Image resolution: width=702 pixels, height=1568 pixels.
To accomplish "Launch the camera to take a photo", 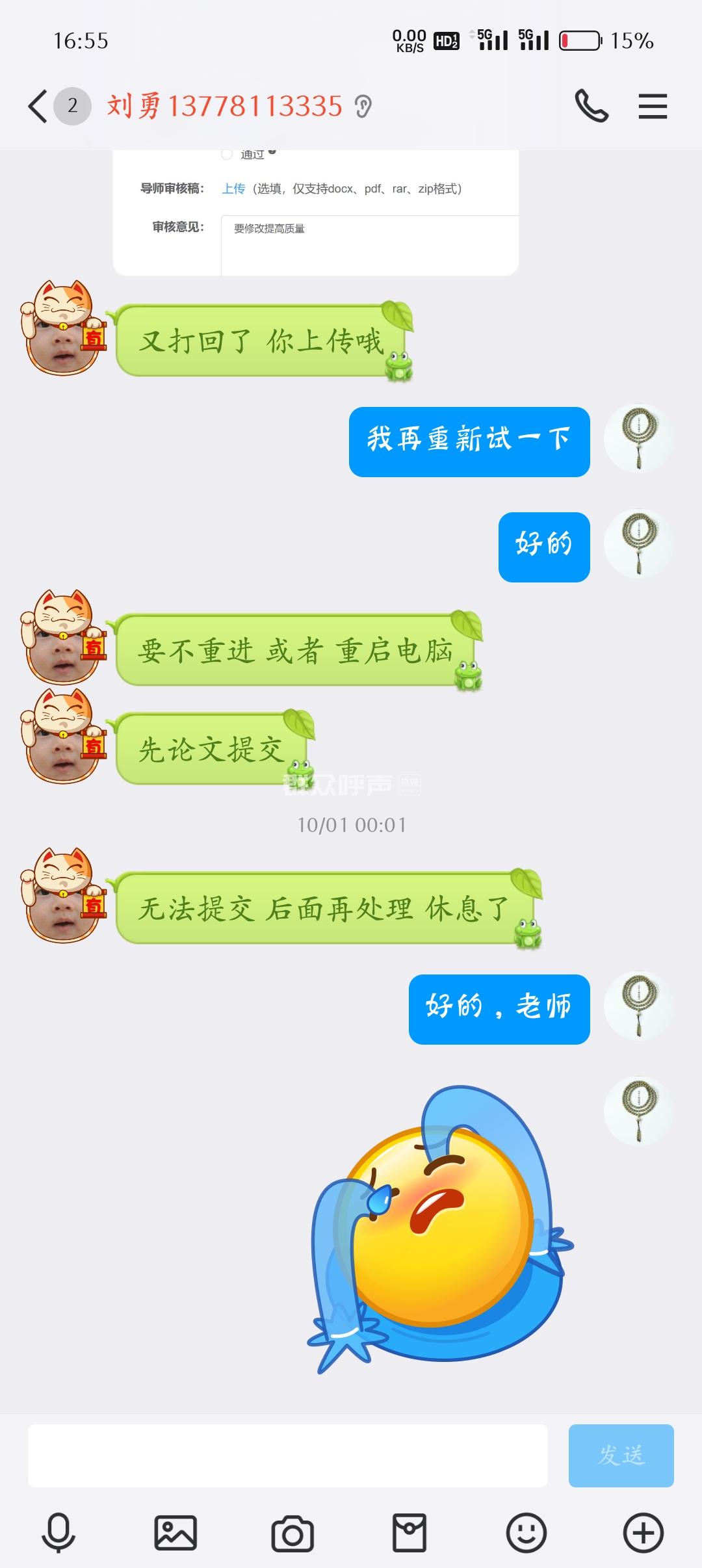I will [292, 1534].
